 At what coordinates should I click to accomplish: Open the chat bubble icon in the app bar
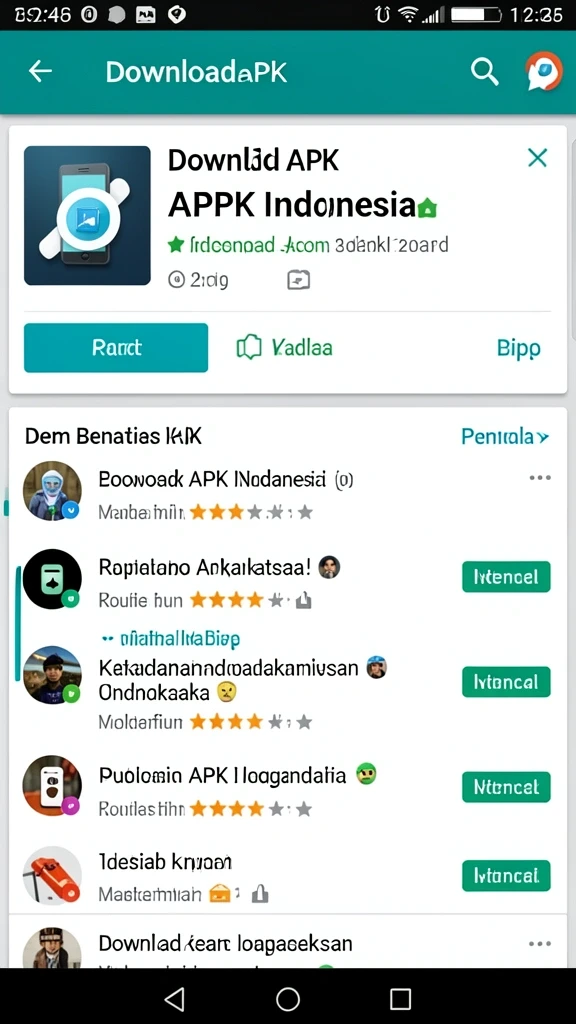pyautogui.click(x=543, y=71)
